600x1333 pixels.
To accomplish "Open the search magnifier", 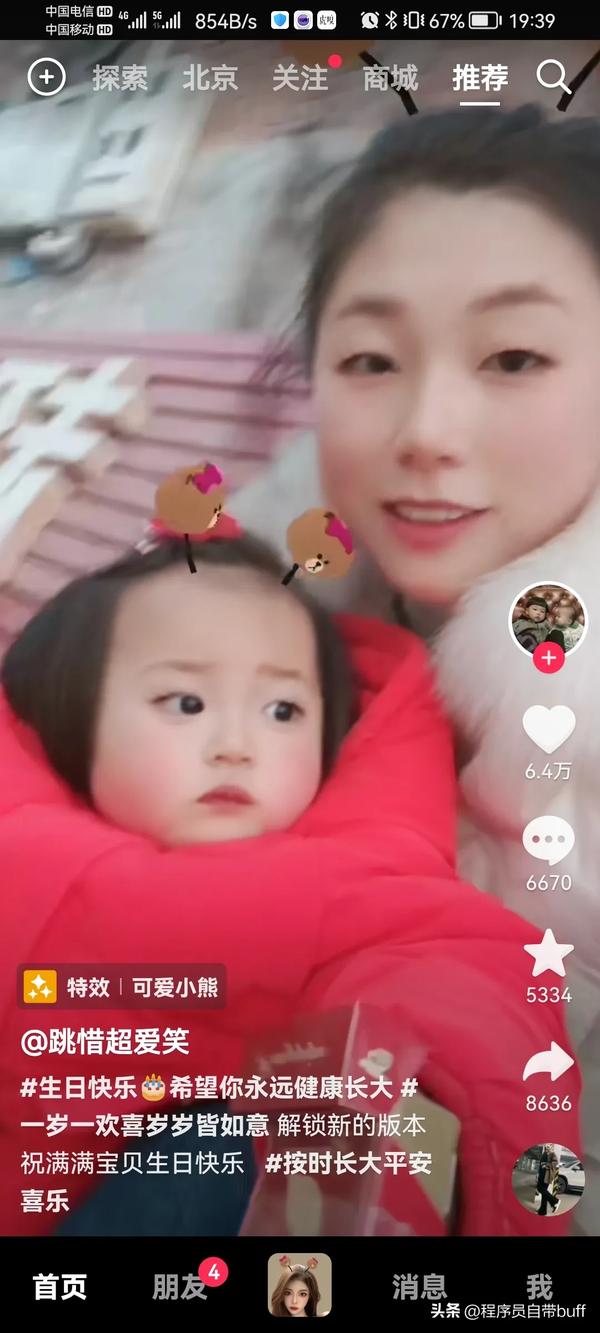I will 553,77.
